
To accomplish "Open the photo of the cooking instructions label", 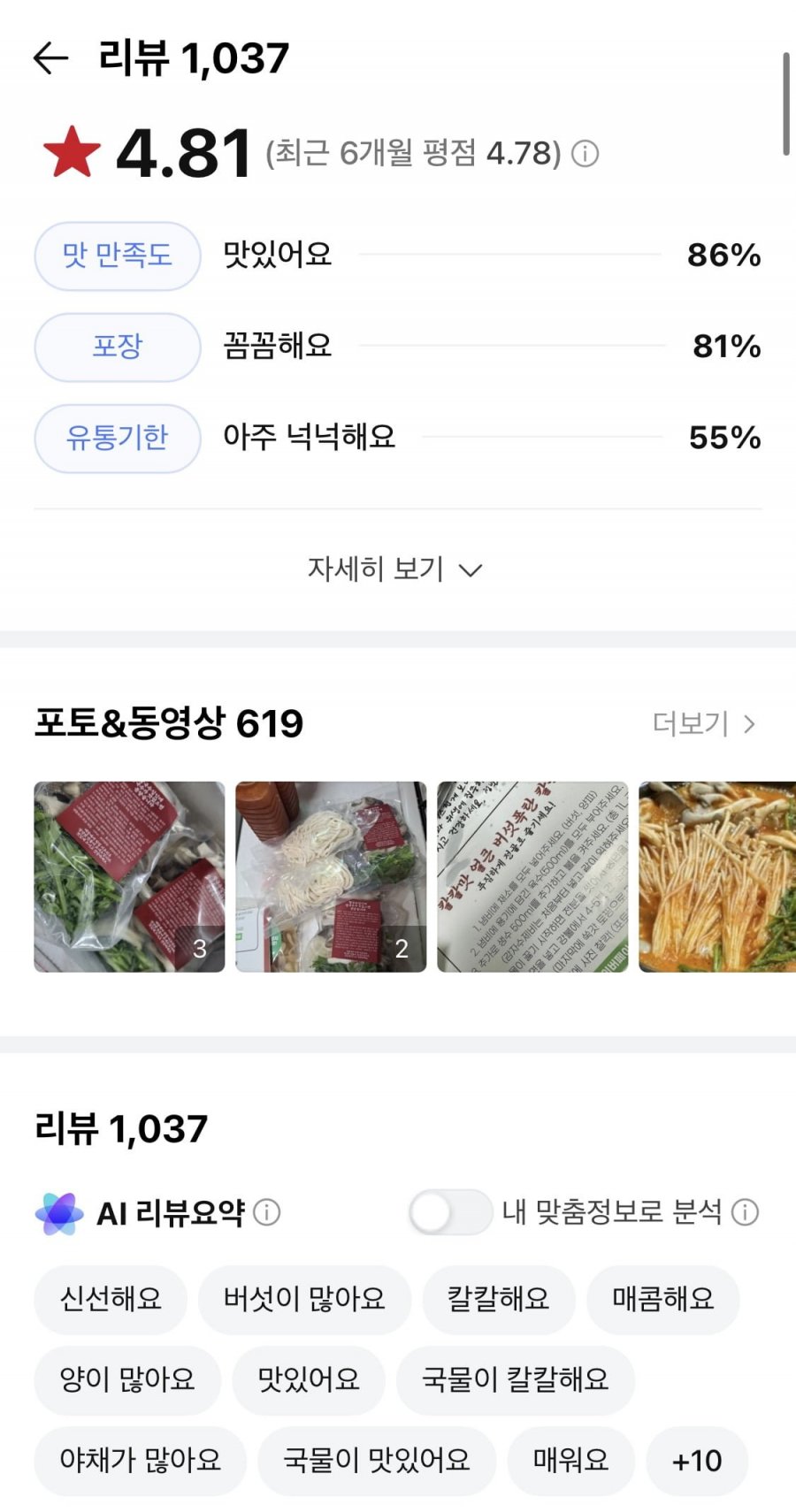I will [532, 876].
